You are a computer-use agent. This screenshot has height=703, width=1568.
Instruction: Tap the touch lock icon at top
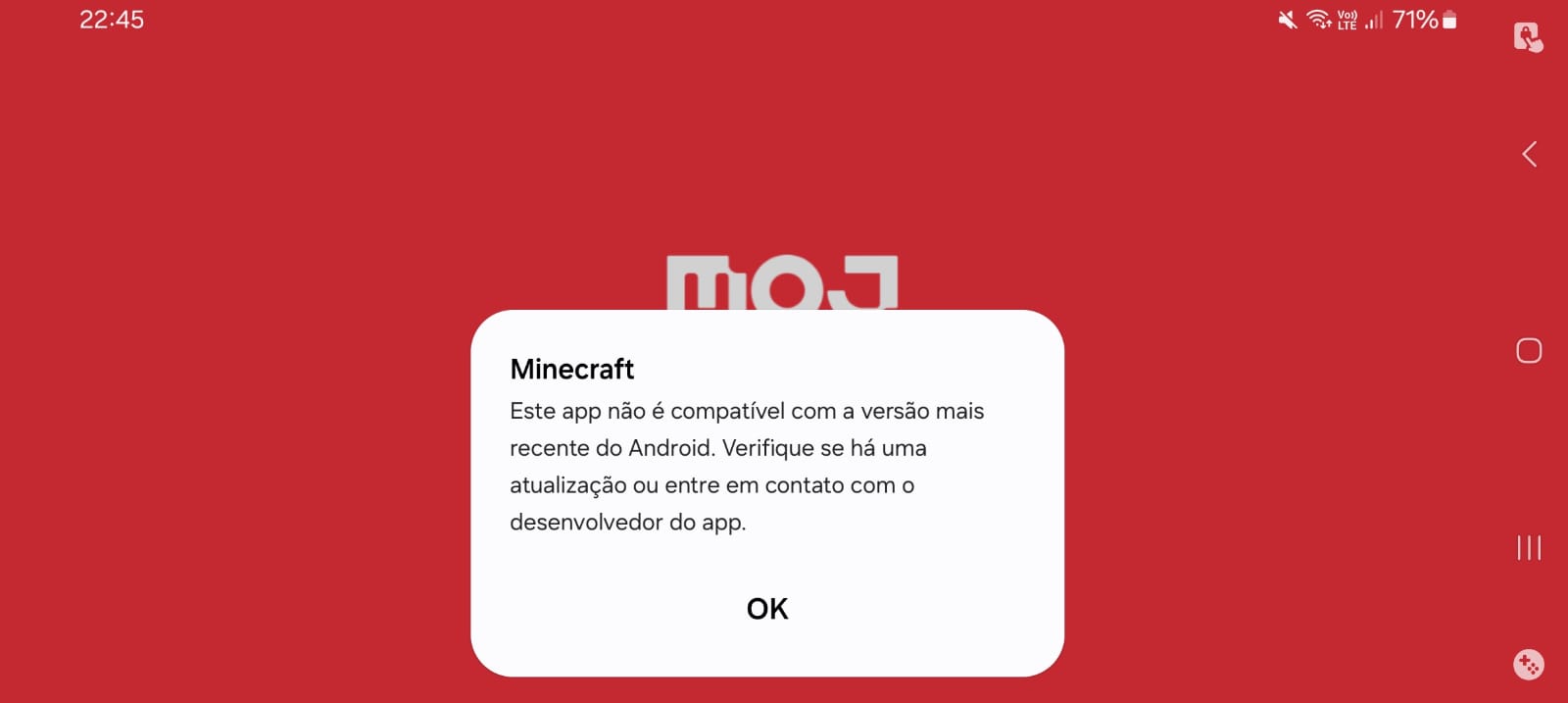tap(1528, 37)
